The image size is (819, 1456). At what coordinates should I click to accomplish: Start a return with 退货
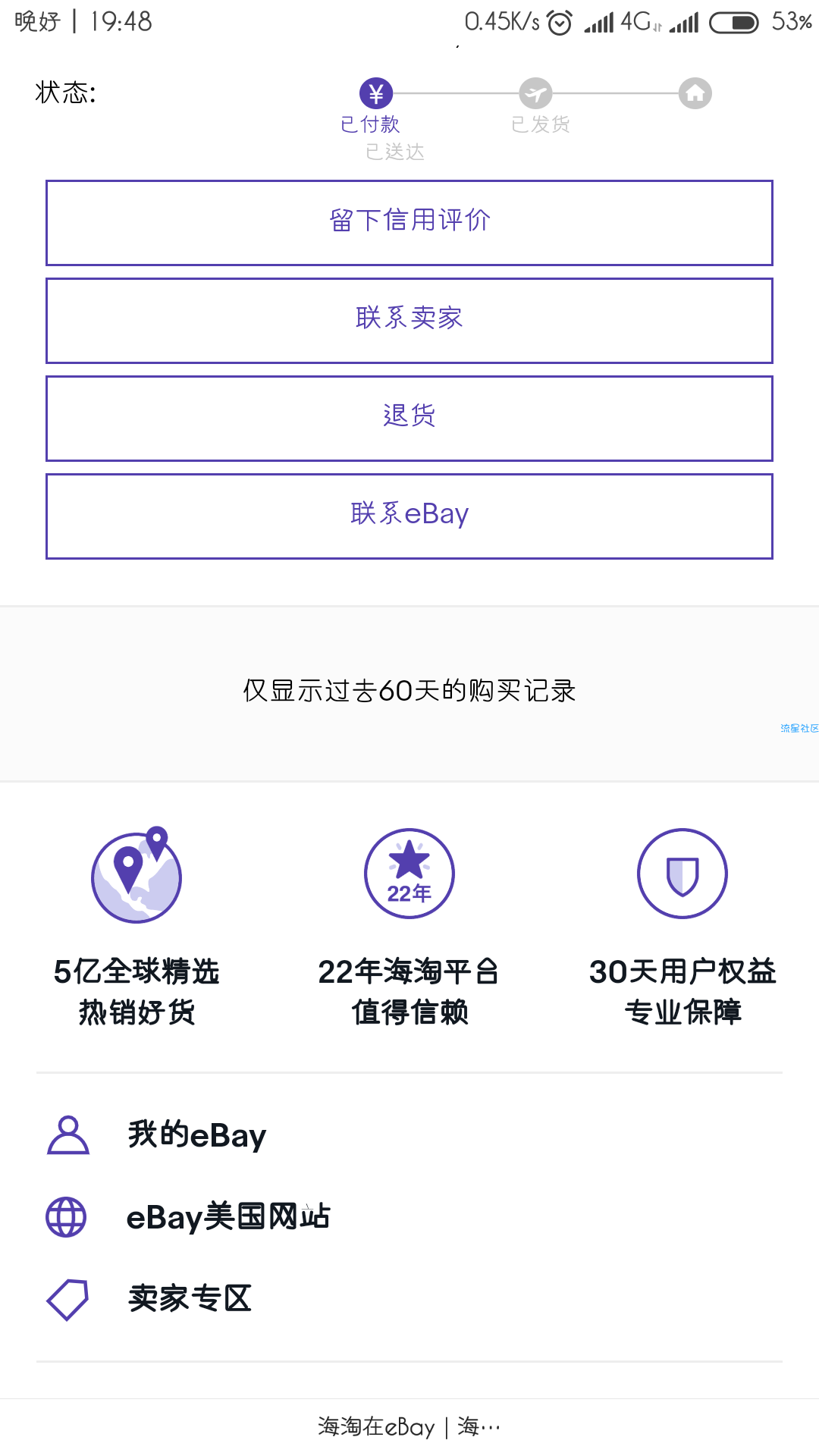coord(409,419)
